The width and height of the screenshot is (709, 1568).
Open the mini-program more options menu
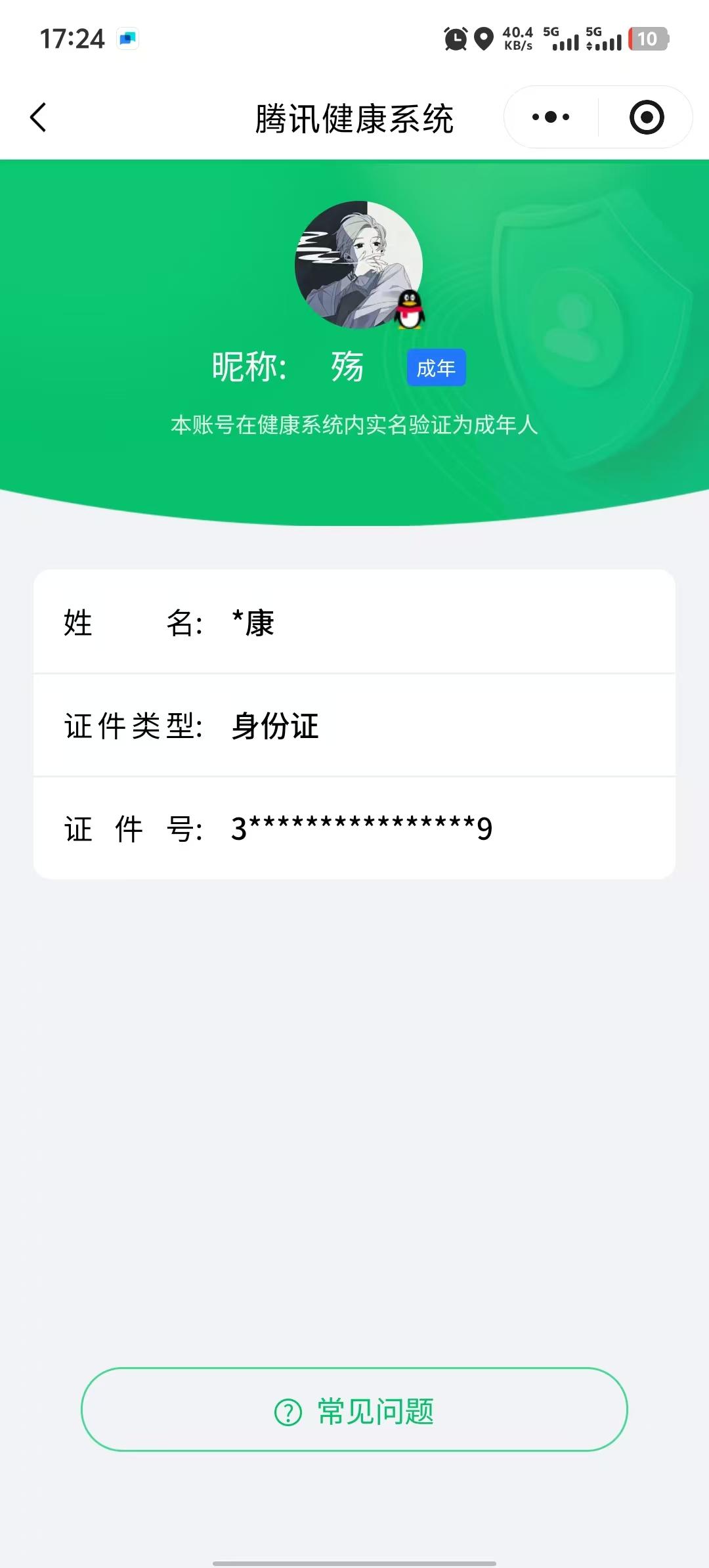click(x=551, y=116)
